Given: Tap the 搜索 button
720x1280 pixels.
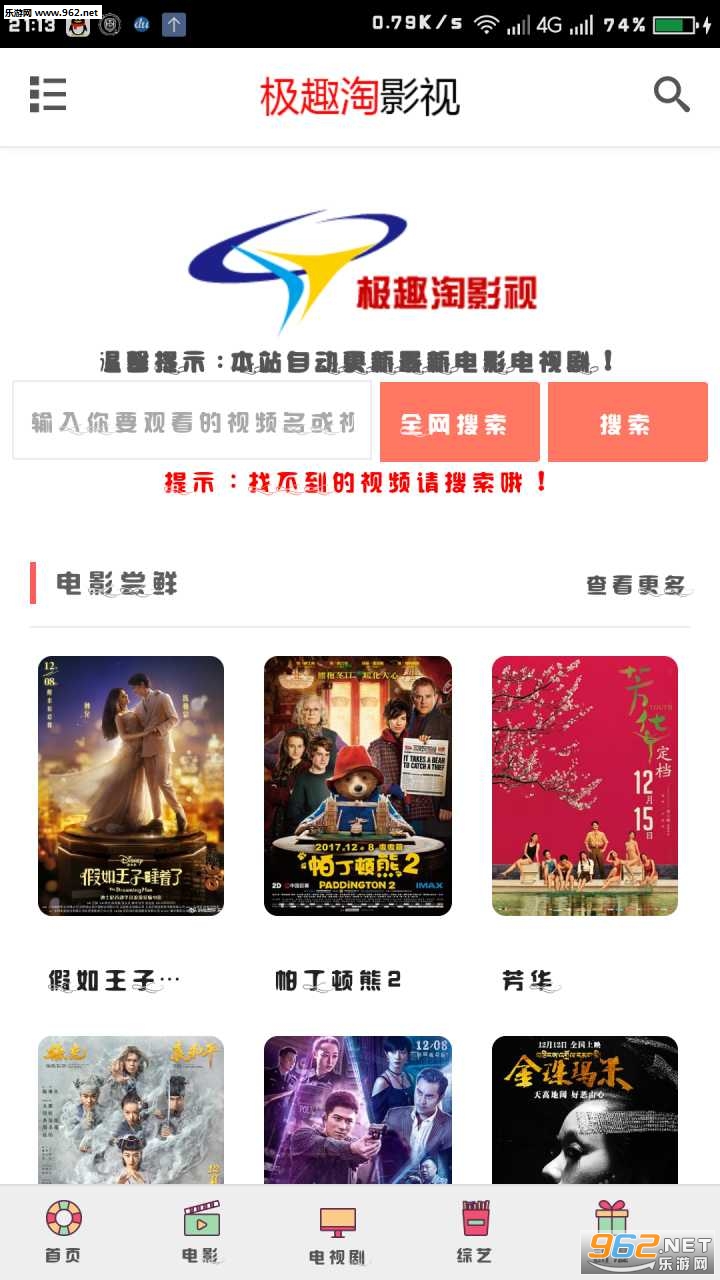Looking at the screenshot, I should coord(627,422).
